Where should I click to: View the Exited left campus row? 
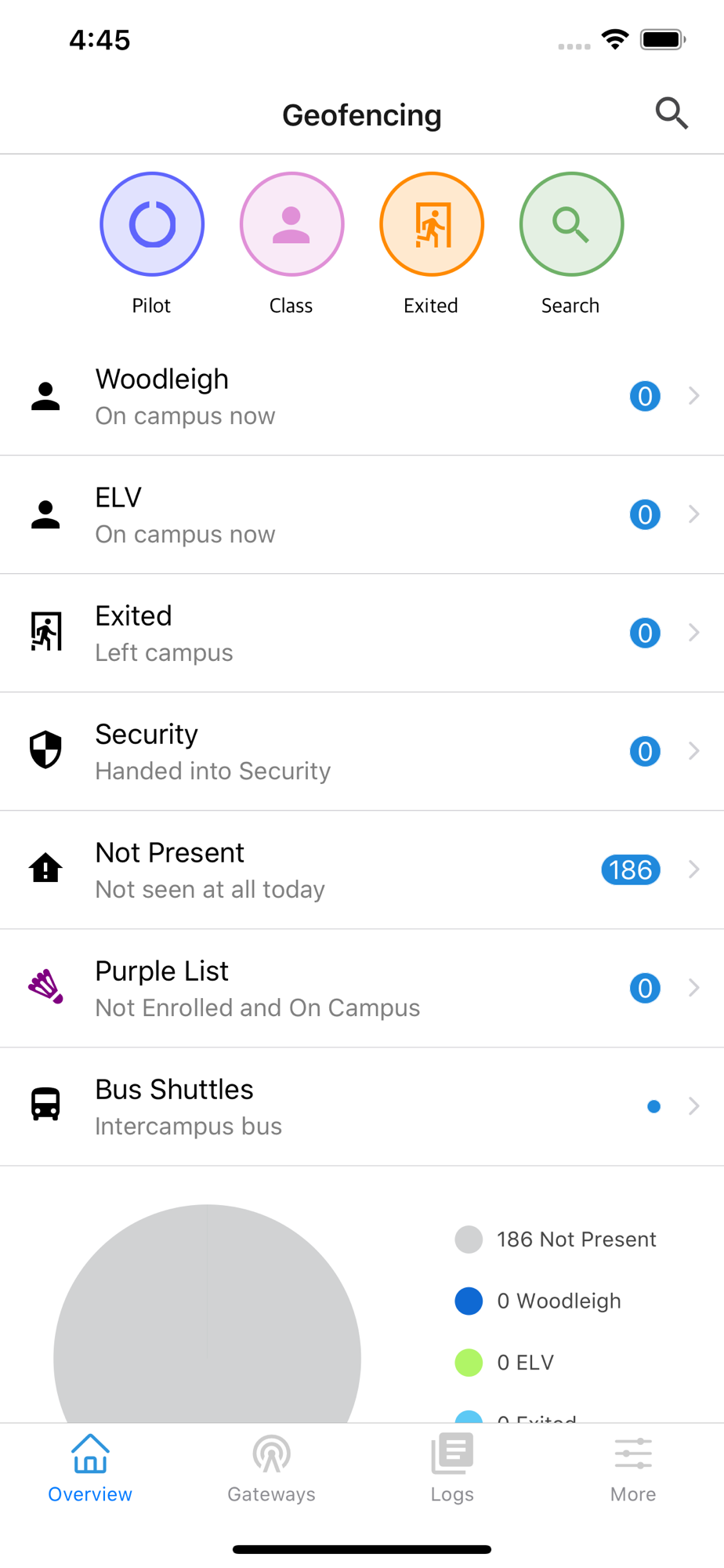click(x=362, y=633)
